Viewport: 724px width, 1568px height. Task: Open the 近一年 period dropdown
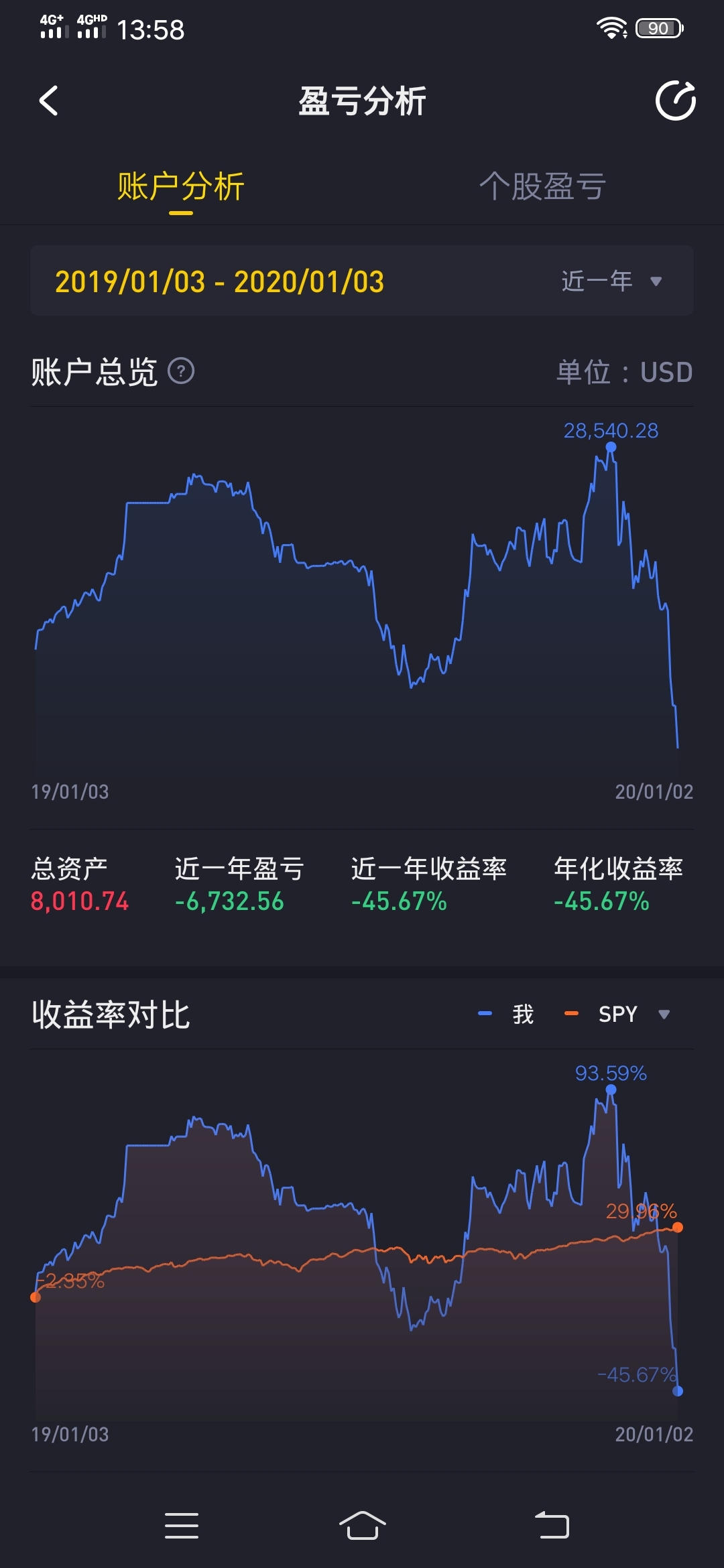(x=611, y=281)
